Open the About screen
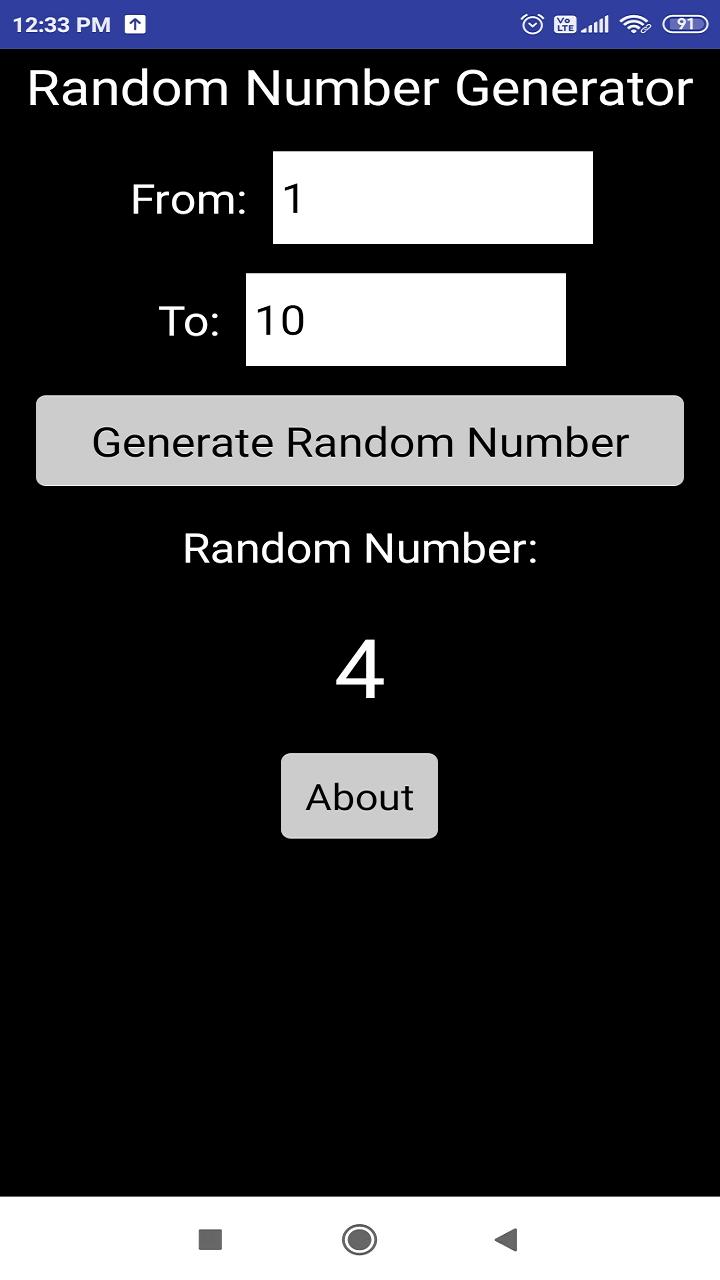 (358, 796)
